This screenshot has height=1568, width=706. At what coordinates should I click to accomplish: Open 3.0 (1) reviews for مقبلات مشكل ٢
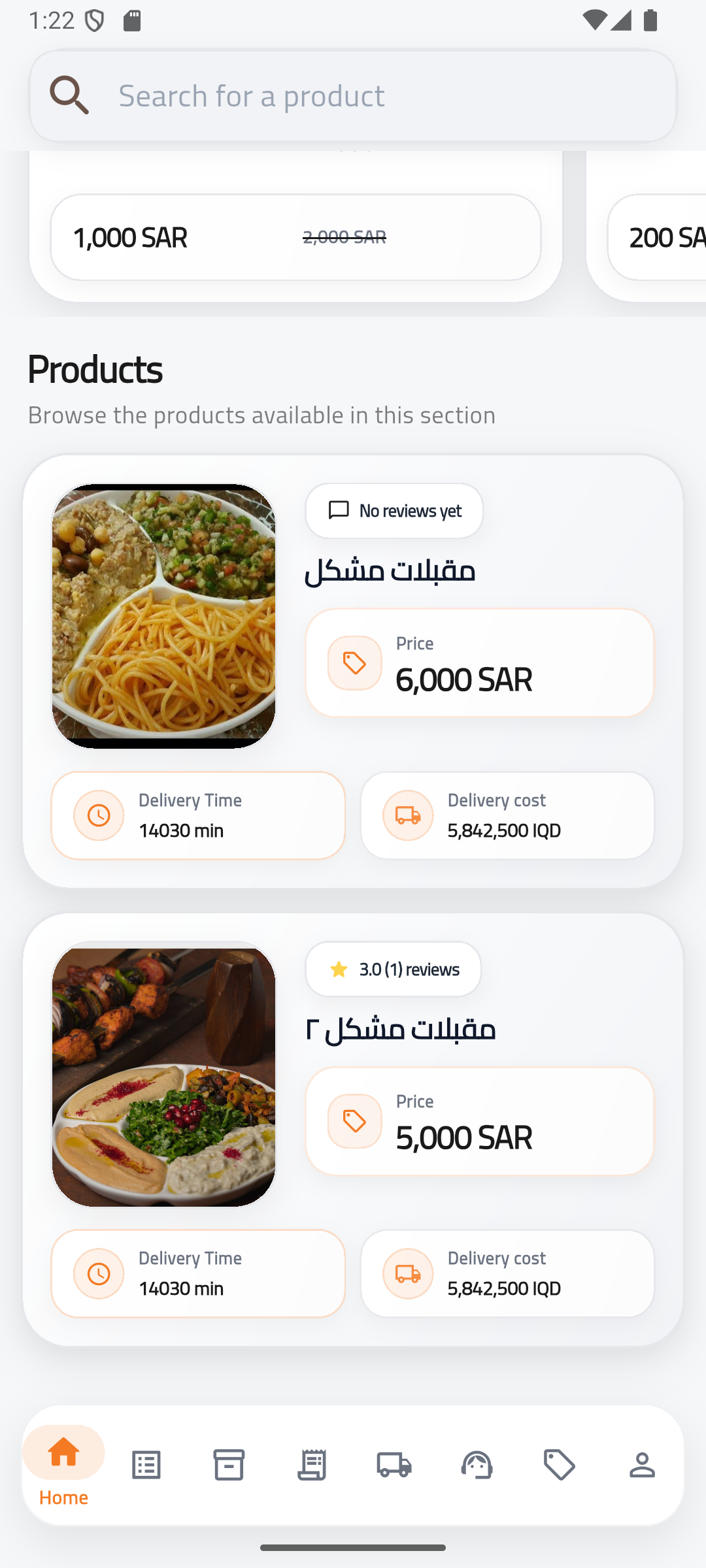pyautogui.click(x=393, y=970)
